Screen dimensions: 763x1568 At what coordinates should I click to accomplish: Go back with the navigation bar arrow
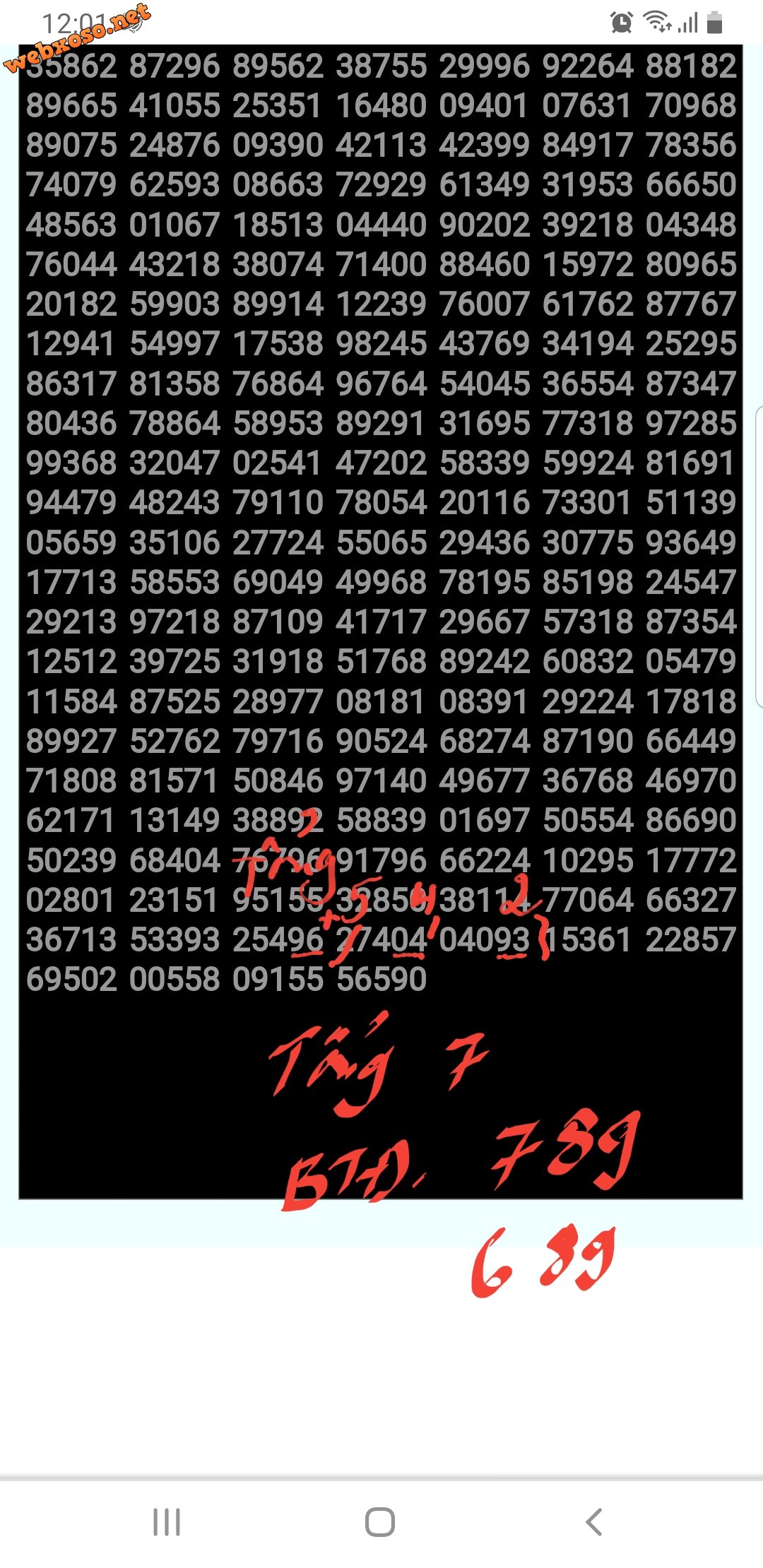[x=594, y=1522]
